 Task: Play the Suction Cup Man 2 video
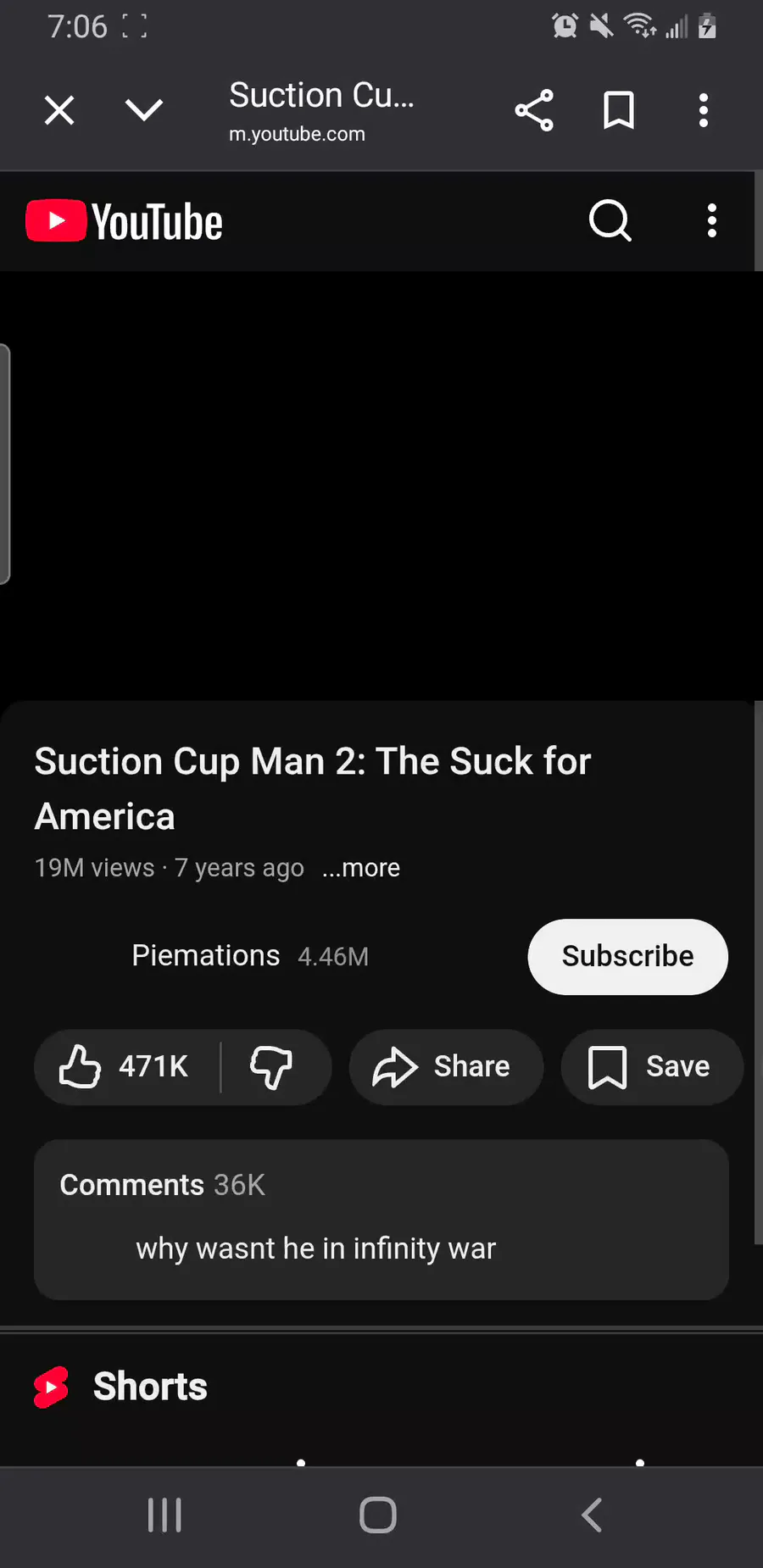tap(381, 485)
